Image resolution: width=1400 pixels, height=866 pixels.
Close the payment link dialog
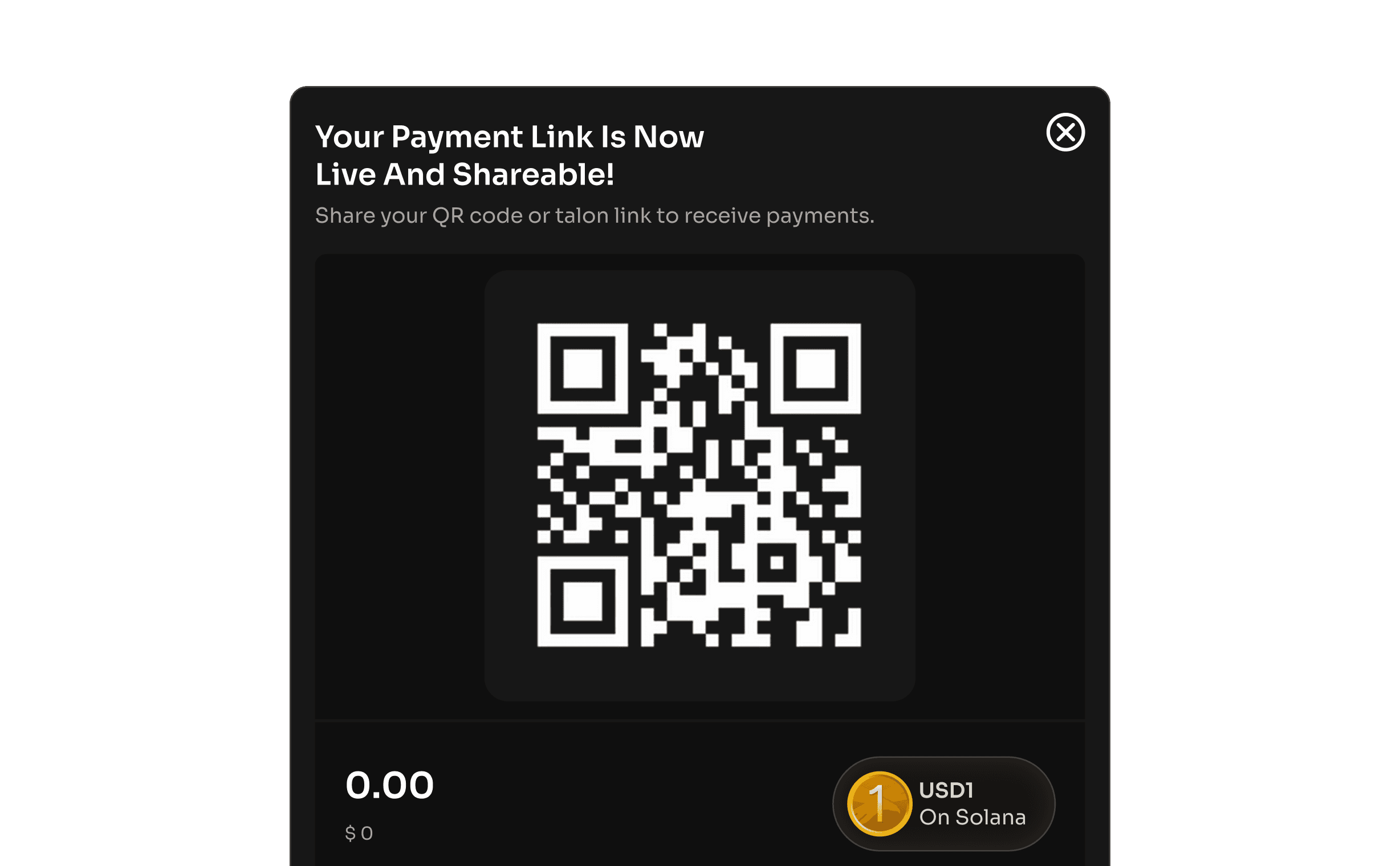click(1065, 132)
